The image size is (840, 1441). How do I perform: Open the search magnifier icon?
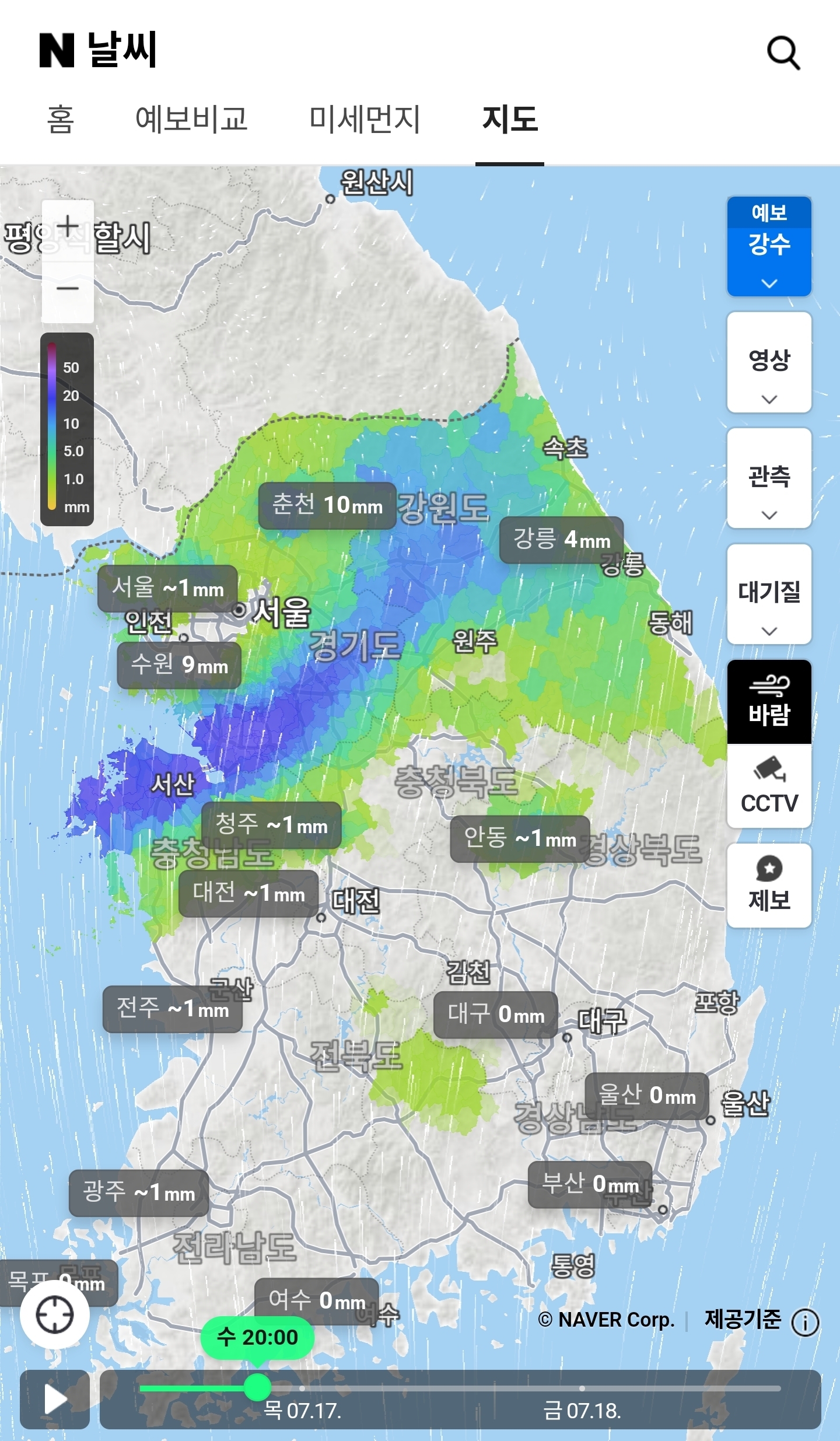pos(783,53)
